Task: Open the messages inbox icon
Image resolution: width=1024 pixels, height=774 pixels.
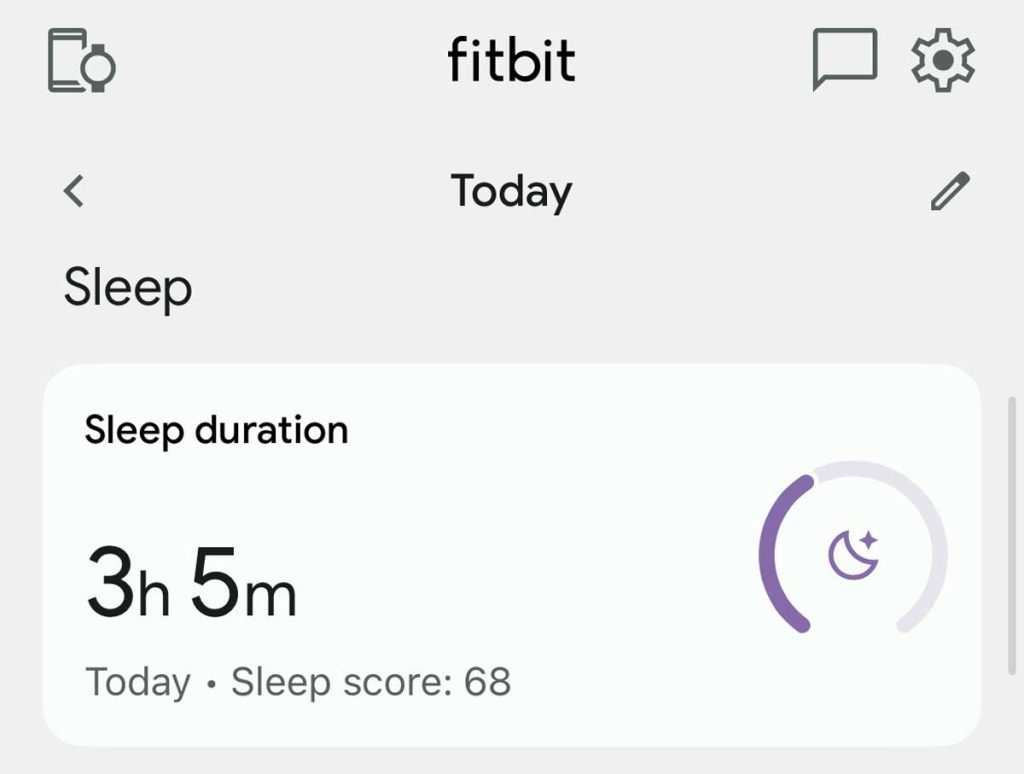Action: (x=844, y=59)
